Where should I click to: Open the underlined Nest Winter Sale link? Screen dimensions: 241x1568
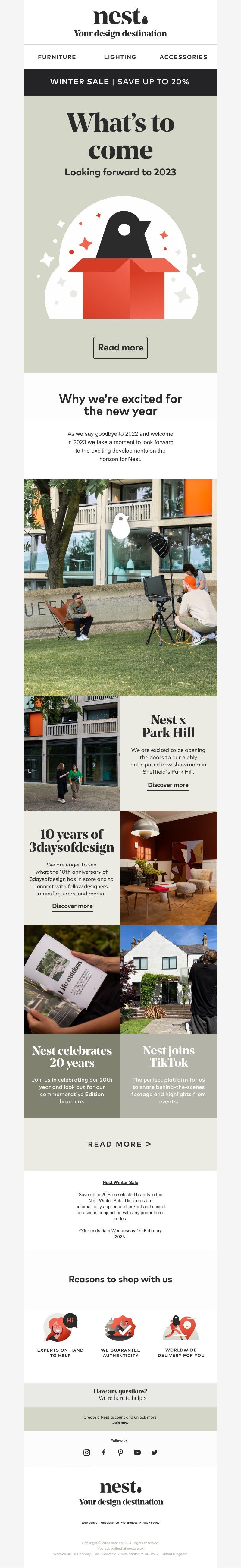coord(120,1182)
